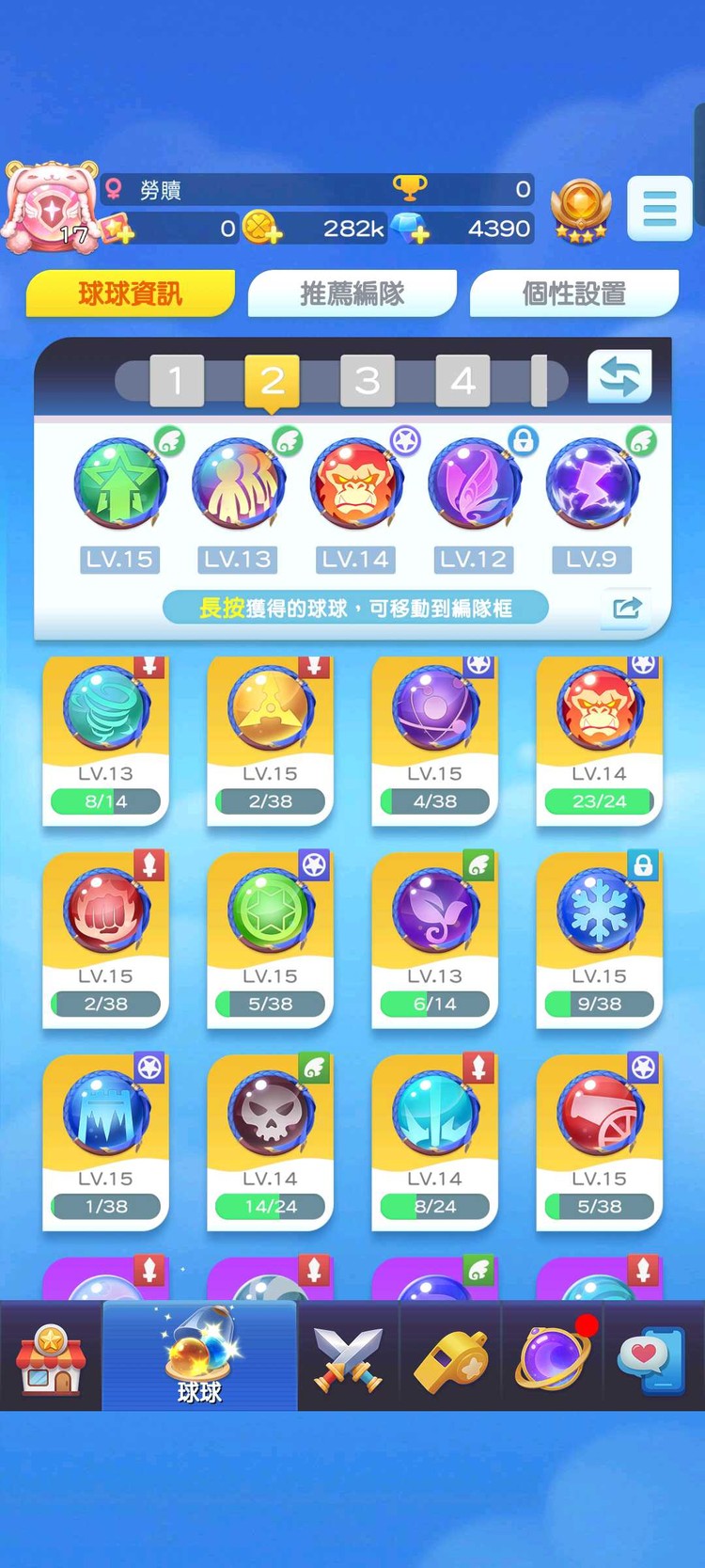Viewport: 705px width, 1568px height.
Task: Open the player avatar profile
Action: pos(51,207)
